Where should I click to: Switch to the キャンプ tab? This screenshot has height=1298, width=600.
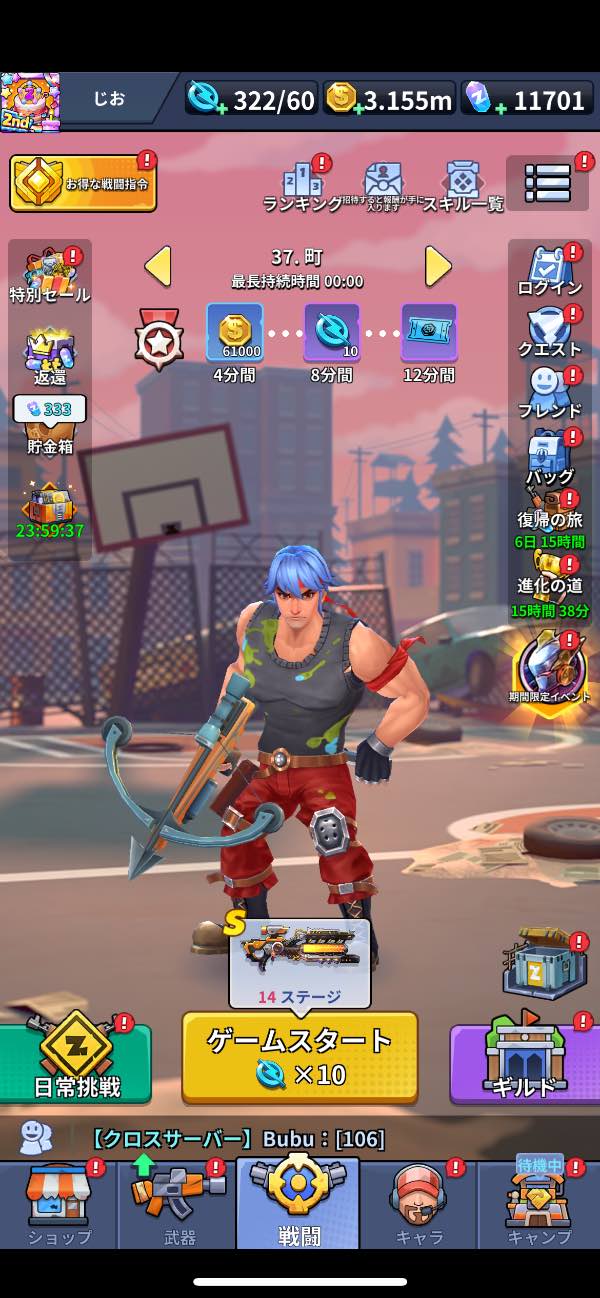539,1204
